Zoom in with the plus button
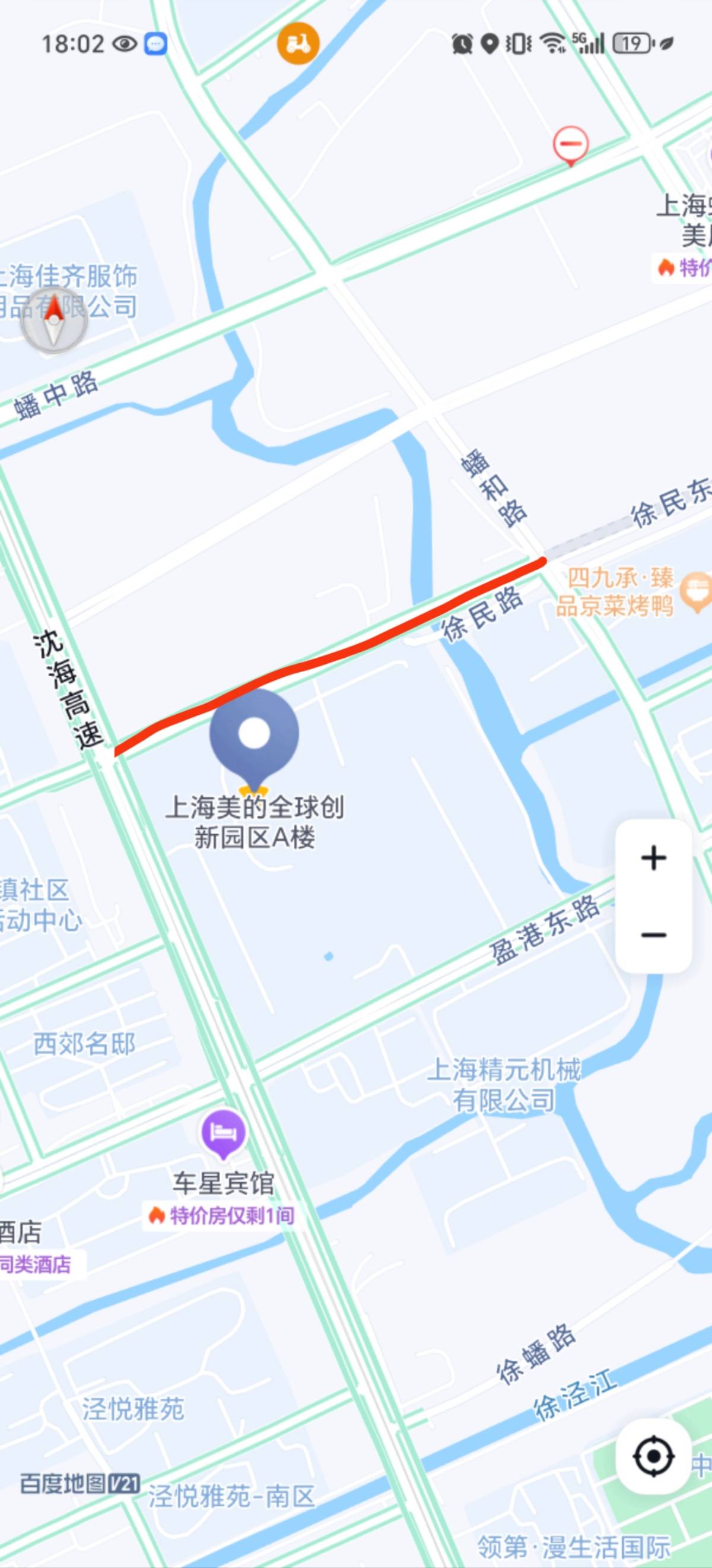Screen dimensions: 712x1568 point(654,858)
